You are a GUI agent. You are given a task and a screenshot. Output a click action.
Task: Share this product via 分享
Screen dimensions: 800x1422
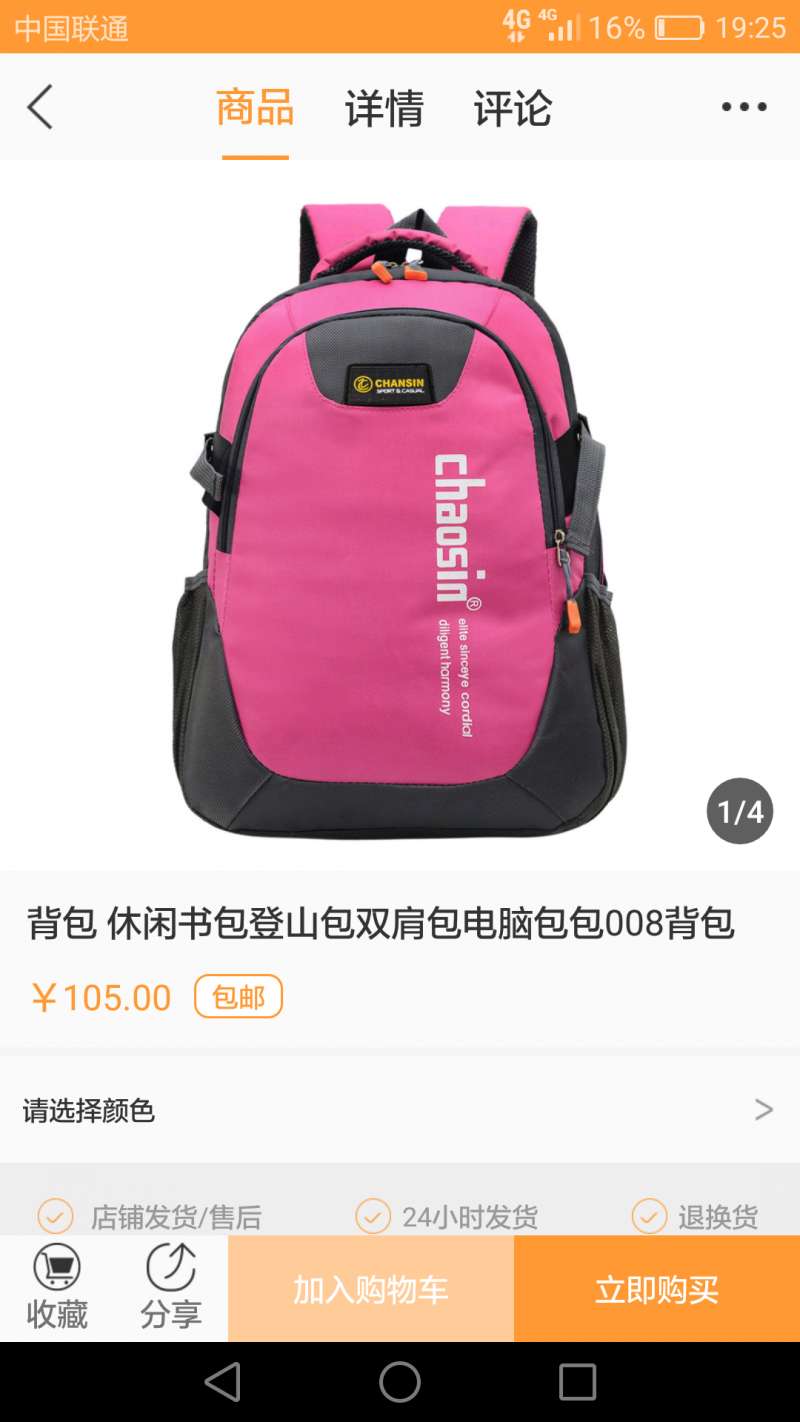171,1288
